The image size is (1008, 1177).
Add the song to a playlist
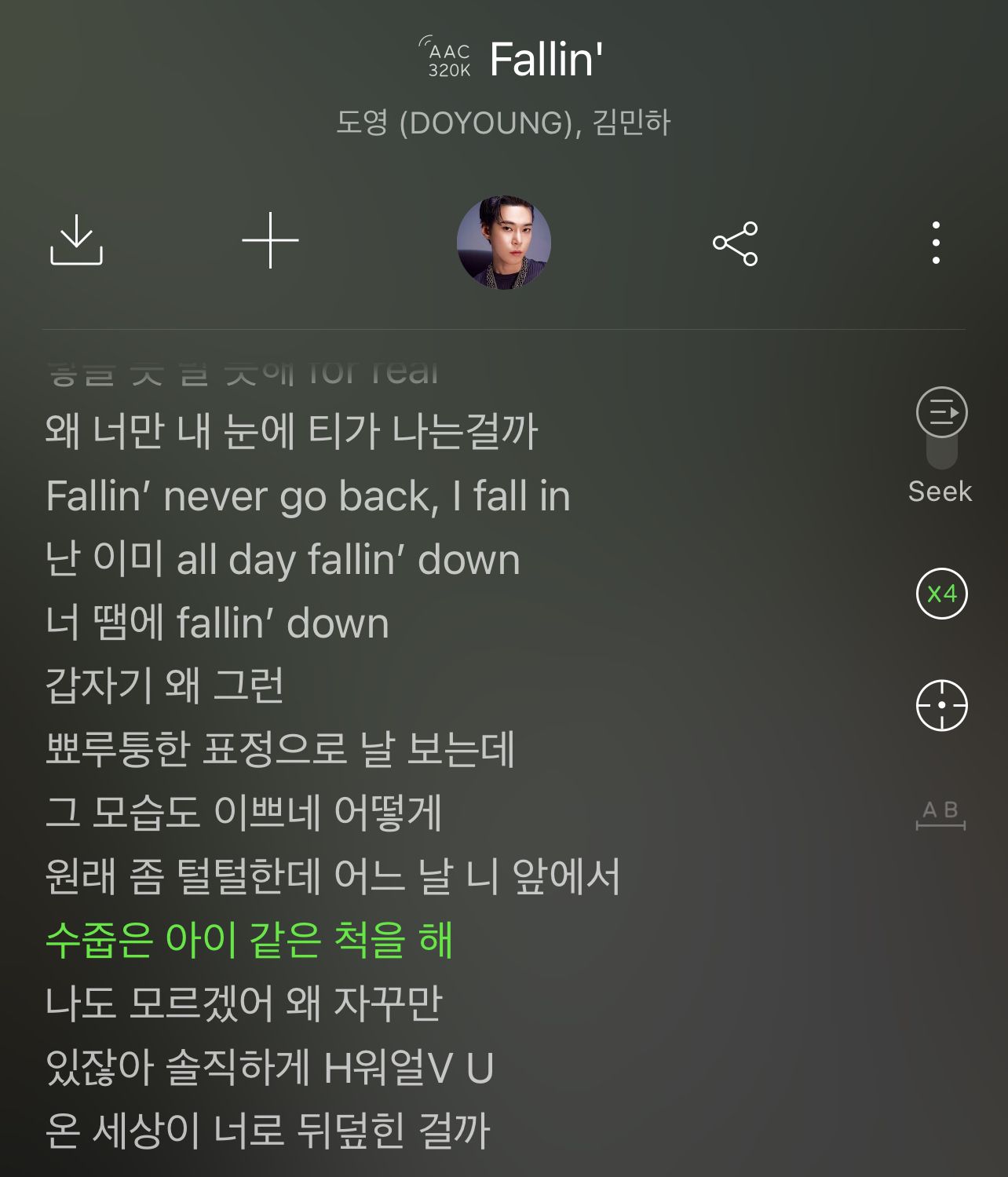(270, 240)
